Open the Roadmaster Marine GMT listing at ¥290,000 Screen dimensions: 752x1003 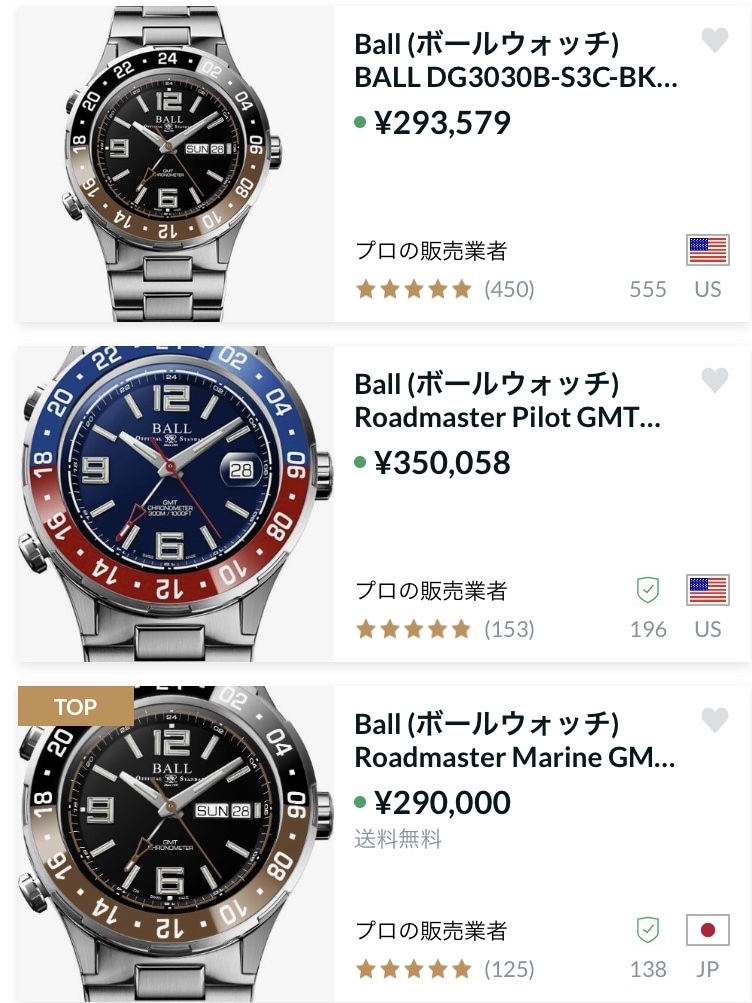pyautogui.click(x=514, y=740)
